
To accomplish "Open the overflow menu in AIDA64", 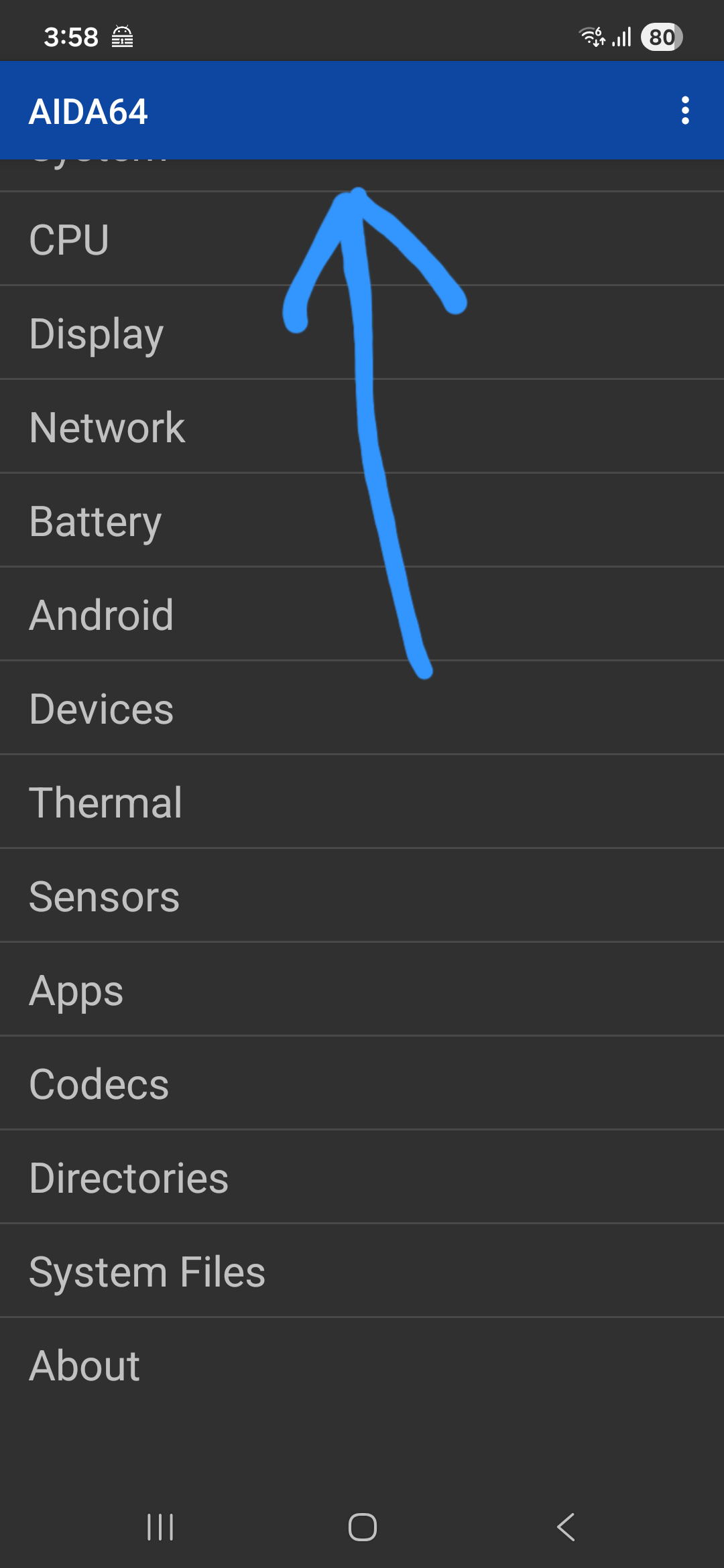I will [684, 111].
